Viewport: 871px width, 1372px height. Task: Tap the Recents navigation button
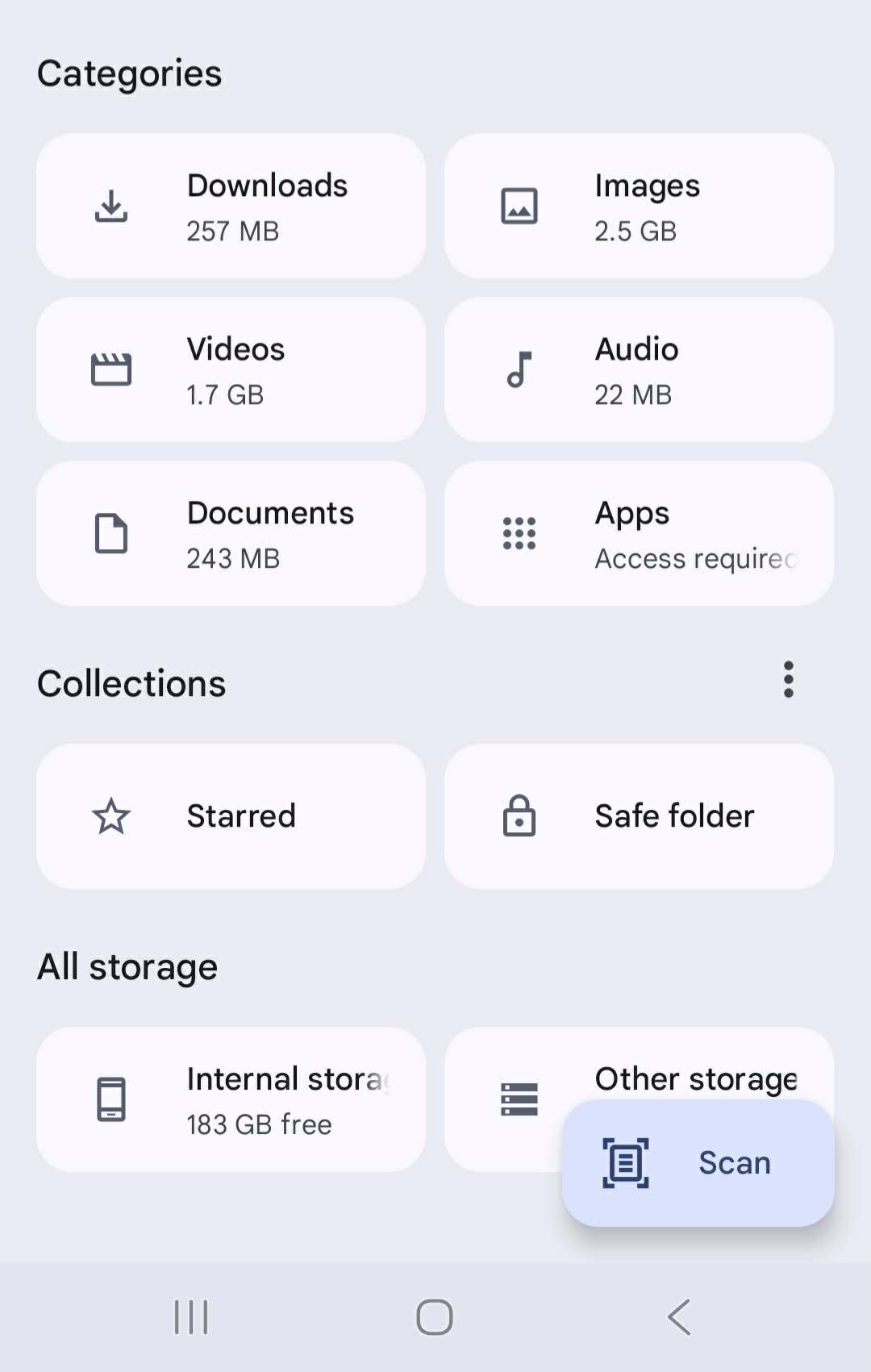tap(190, 1316)
